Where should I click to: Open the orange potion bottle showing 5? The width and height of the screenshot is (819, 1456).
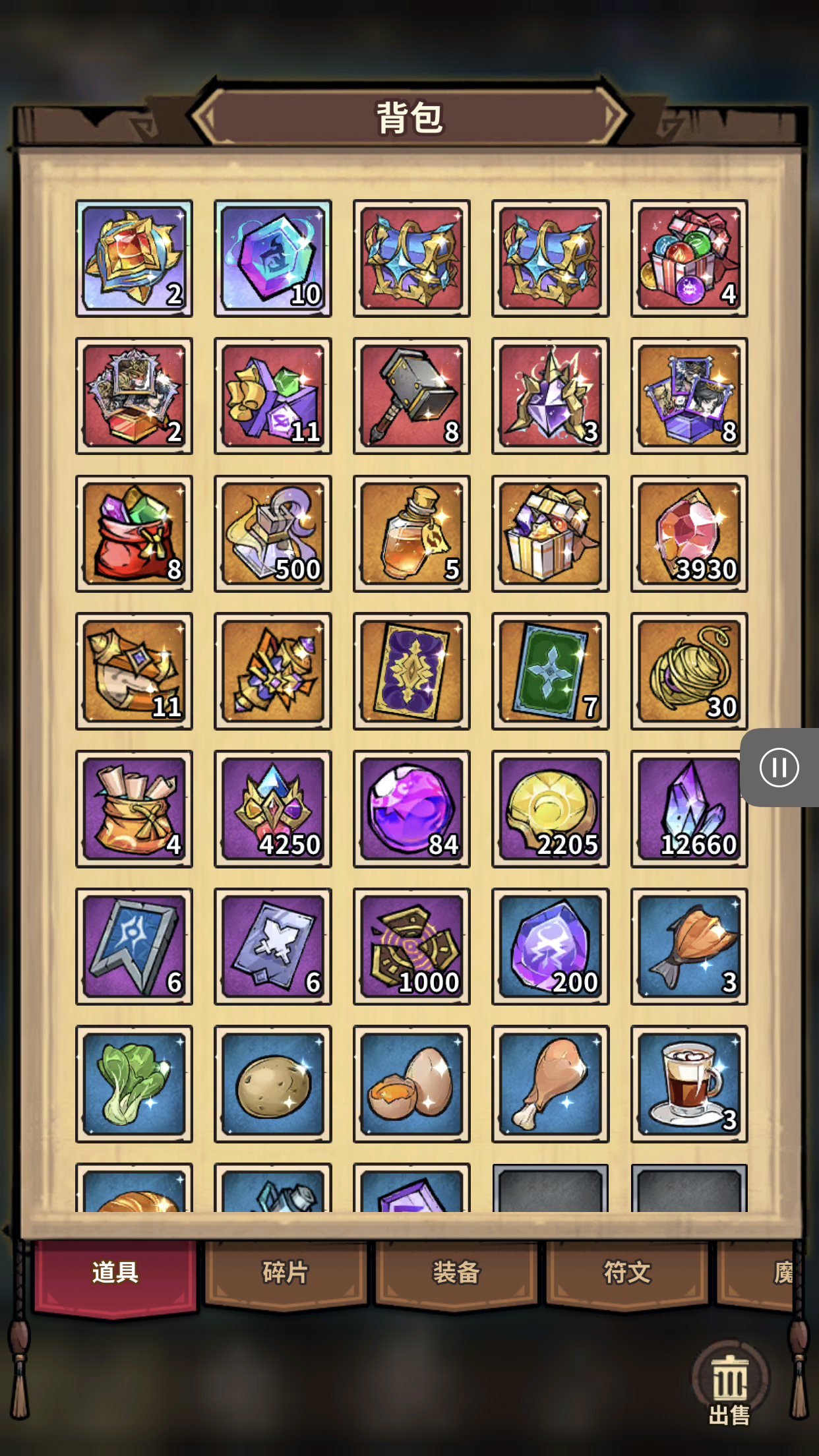pyautogui.click(x=411, y=534)
